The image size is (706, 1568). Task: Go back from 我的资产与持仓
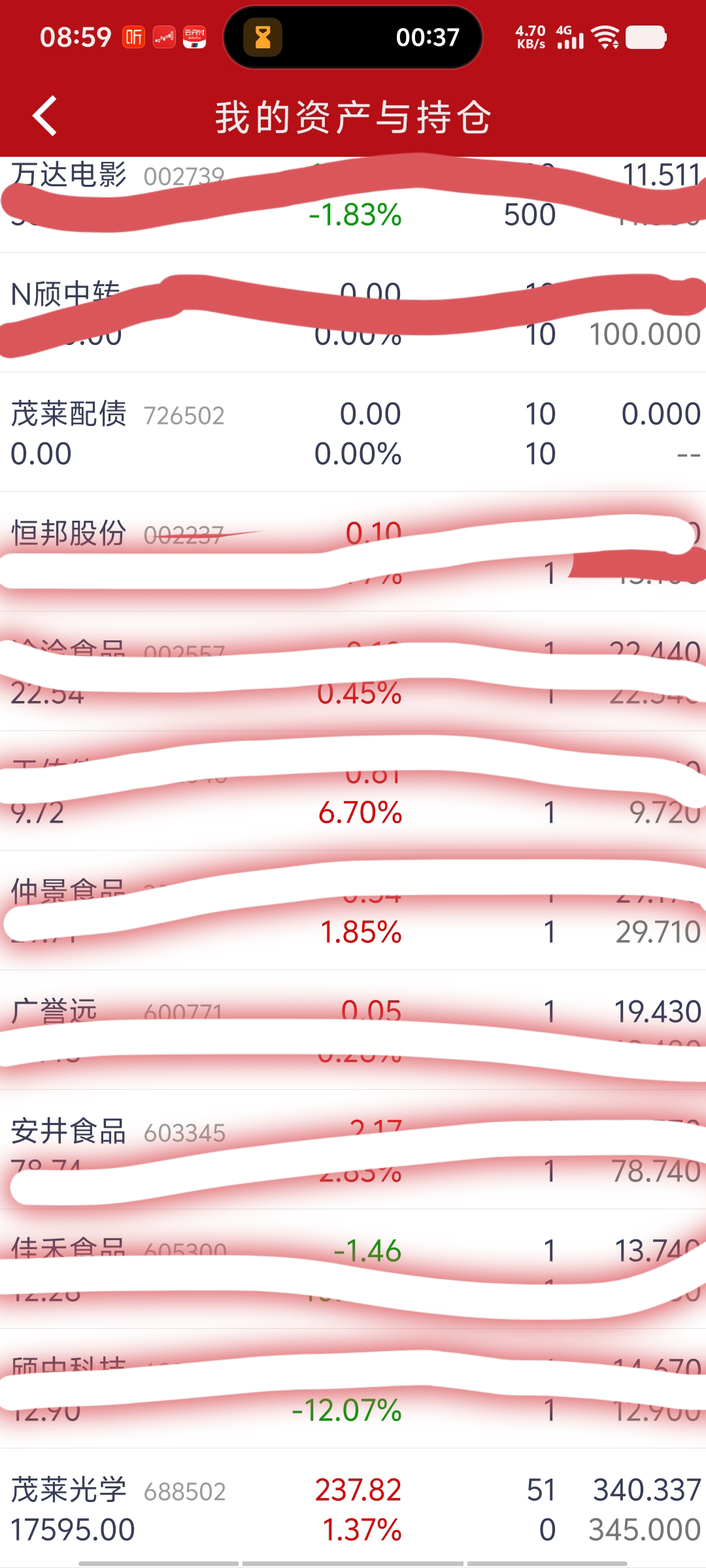pos(44,116)
